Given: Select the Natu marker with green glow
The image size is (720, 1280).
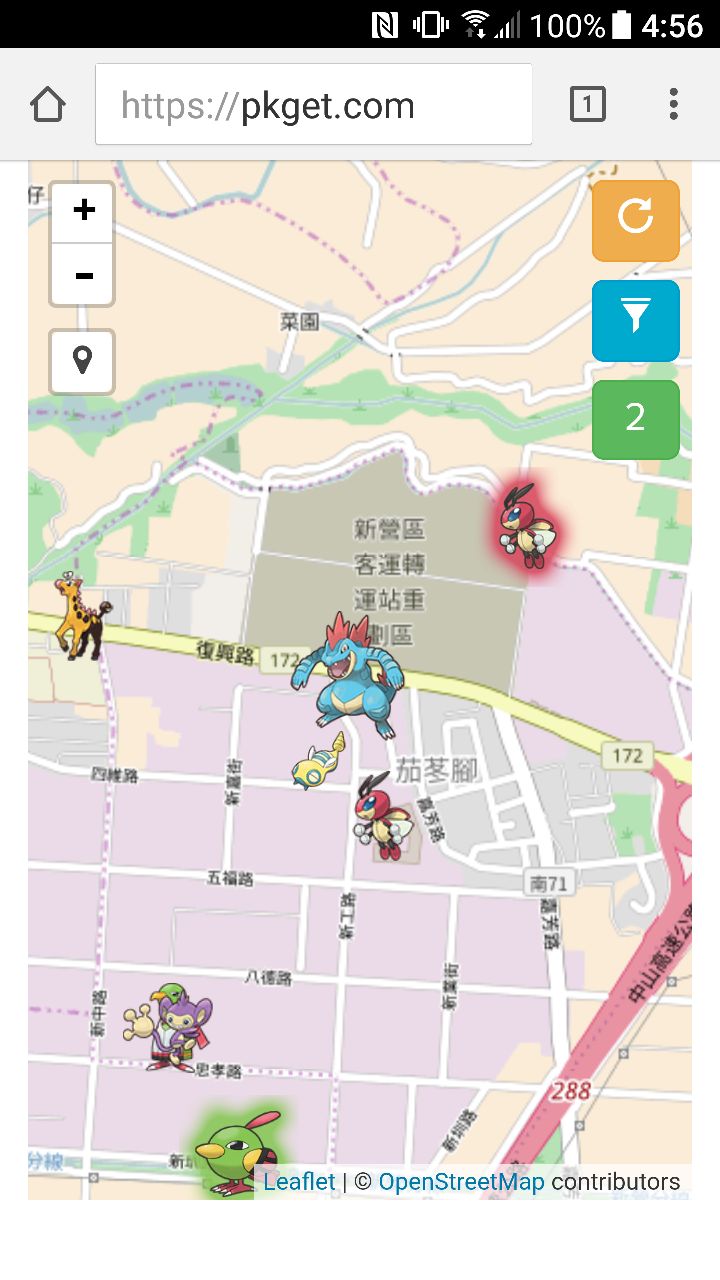Looking at the screenshot, I should point(237,1150).
